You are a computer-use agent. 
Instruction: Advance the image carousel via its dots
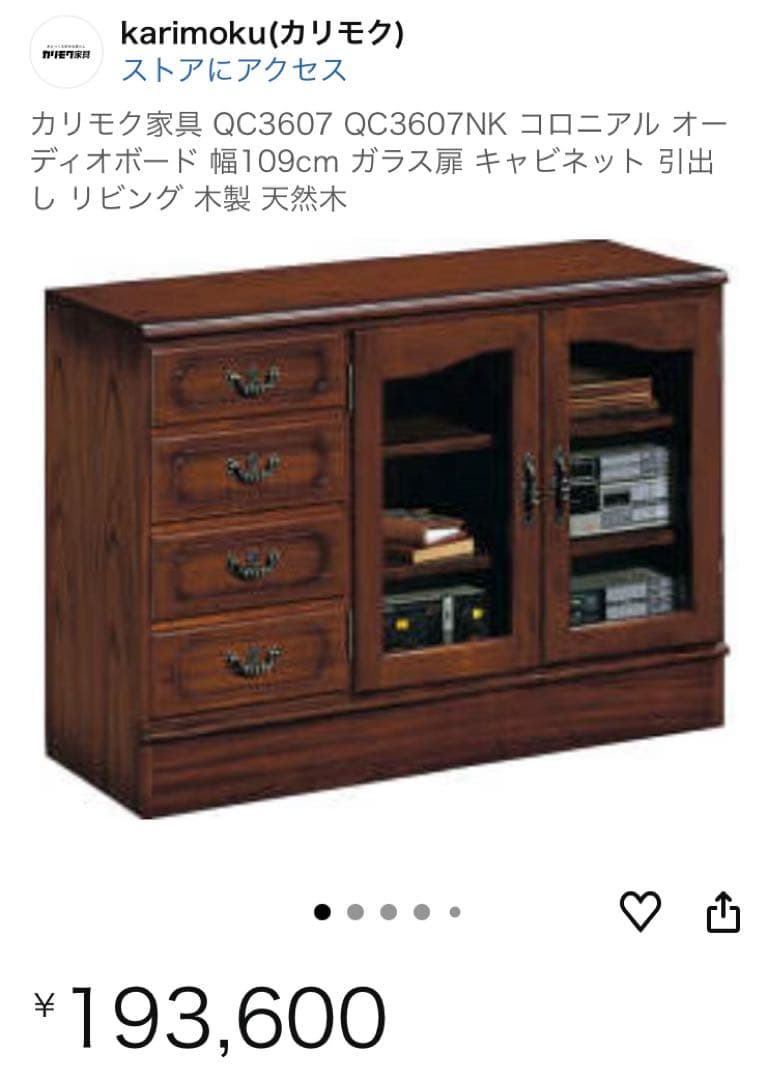pyautogui.click(x=354, y=910)
